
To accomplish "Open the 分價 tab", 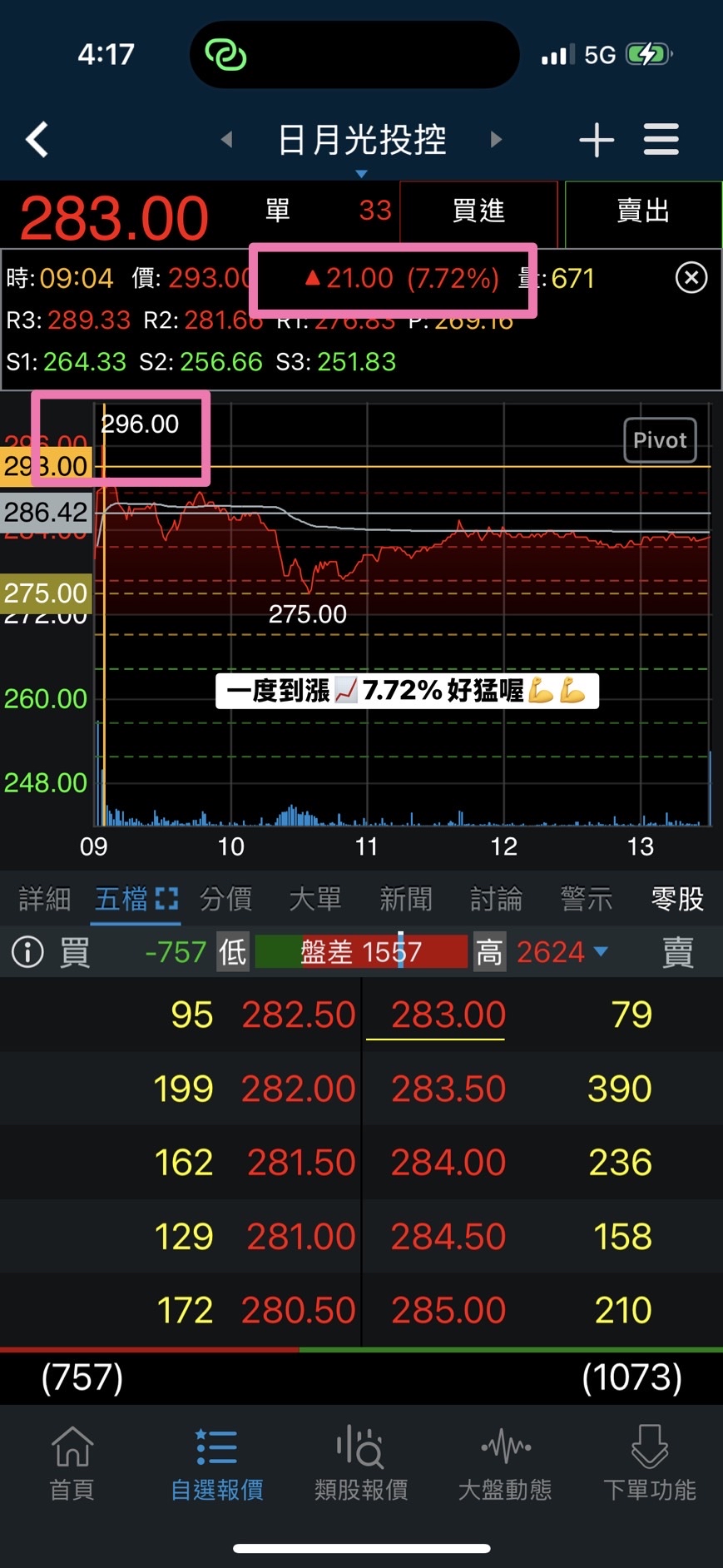I will click(x=225, y=899).
